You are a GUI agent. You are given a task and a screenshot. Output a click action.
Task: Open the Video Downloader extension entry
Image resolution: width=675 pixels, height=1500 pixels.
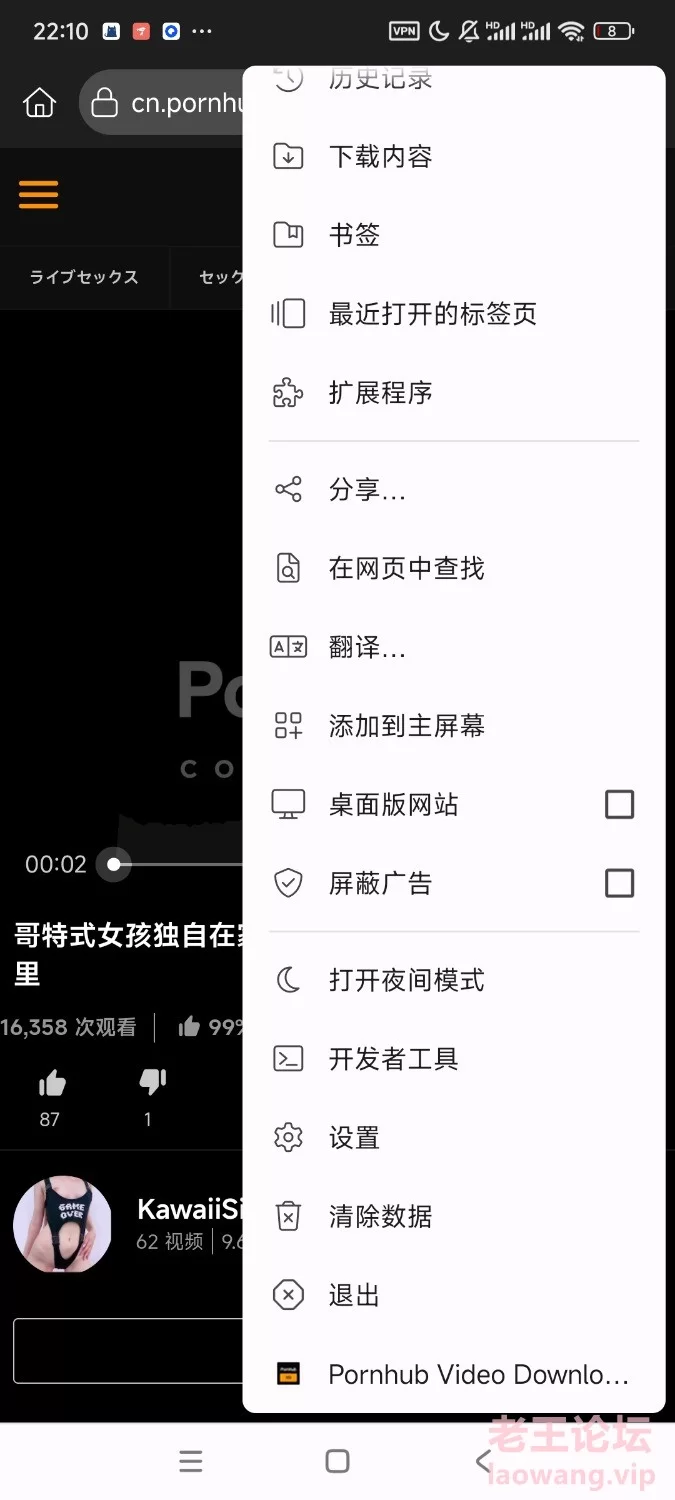(454, 1375)
